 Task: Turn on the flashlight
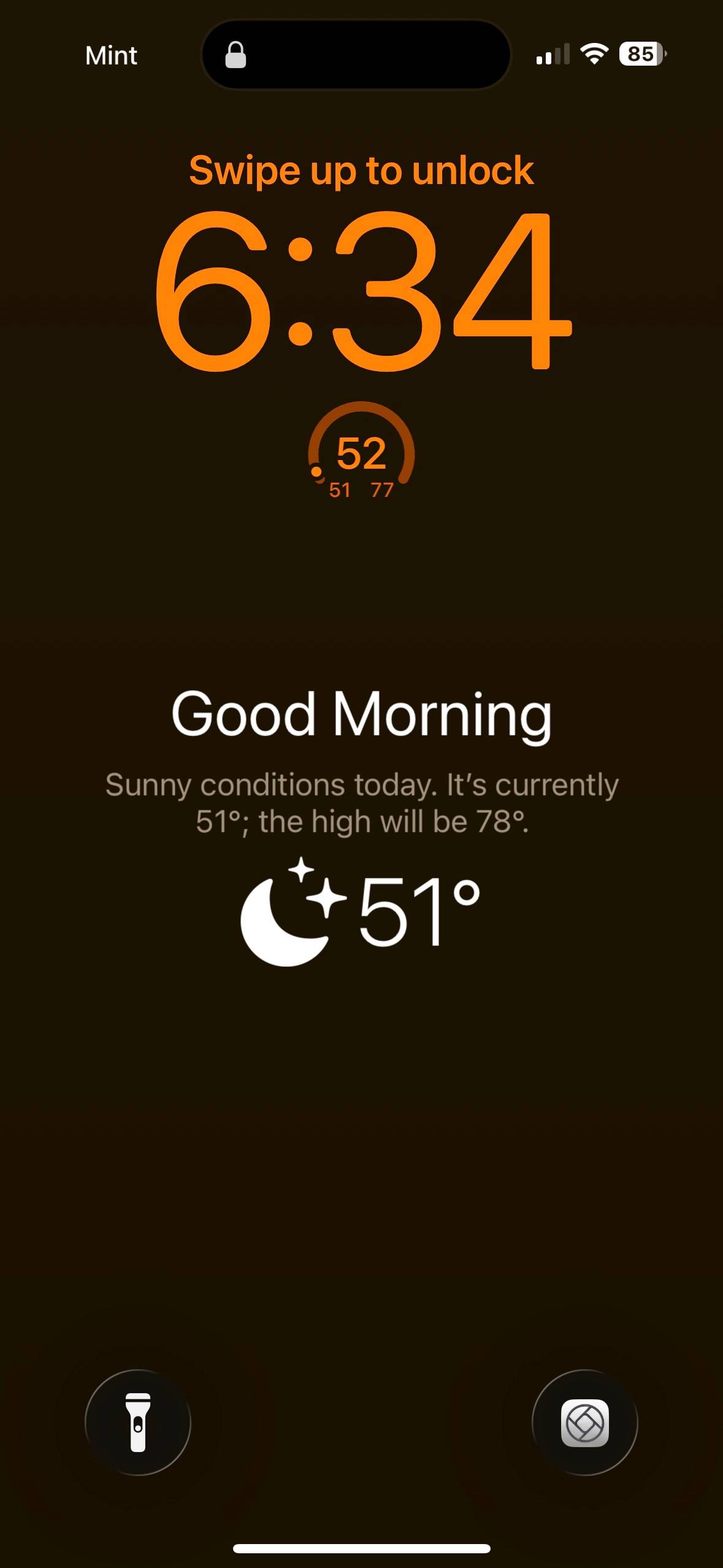[x=138, y=1422]
